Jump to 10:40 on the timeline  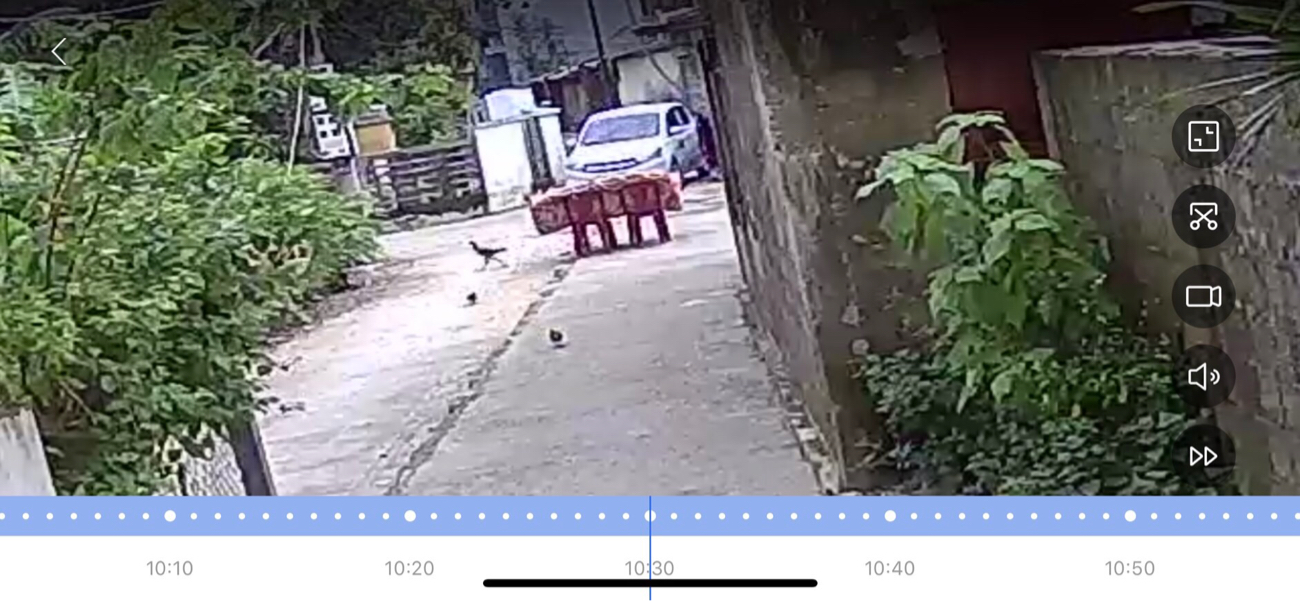(890, 516)
